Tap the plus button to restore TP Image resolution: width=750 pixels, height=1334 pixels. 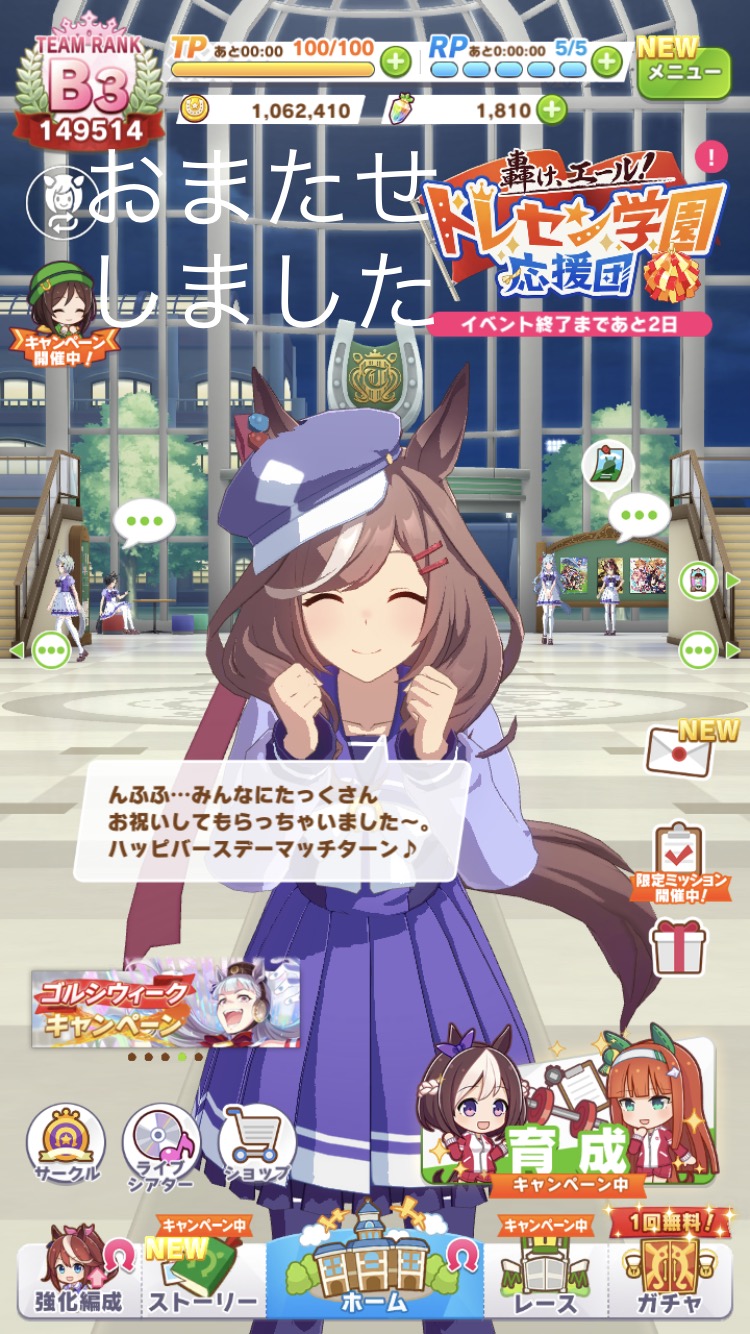tap(396, 62)
